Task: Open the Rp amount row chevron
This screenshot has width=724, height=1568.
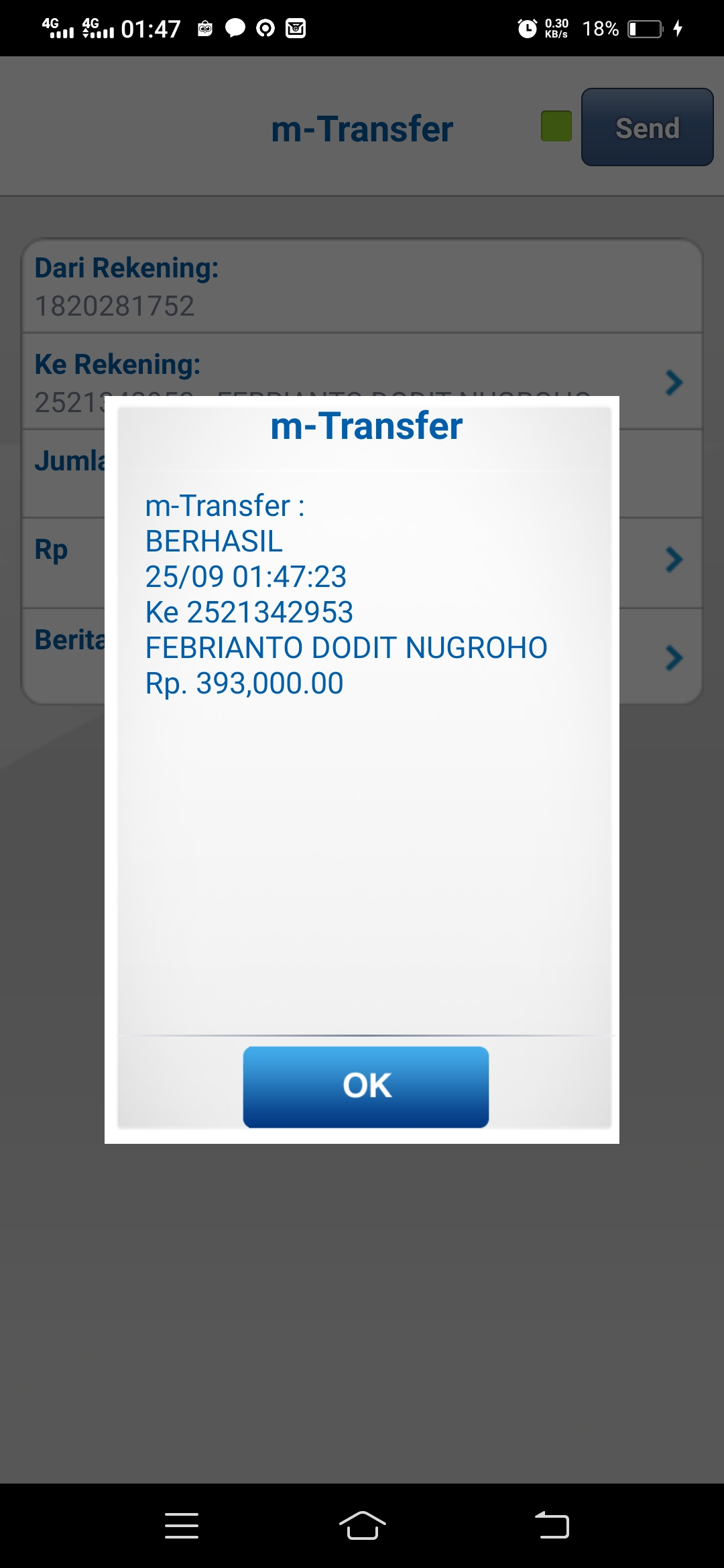Action: click(x=674, y=560)
